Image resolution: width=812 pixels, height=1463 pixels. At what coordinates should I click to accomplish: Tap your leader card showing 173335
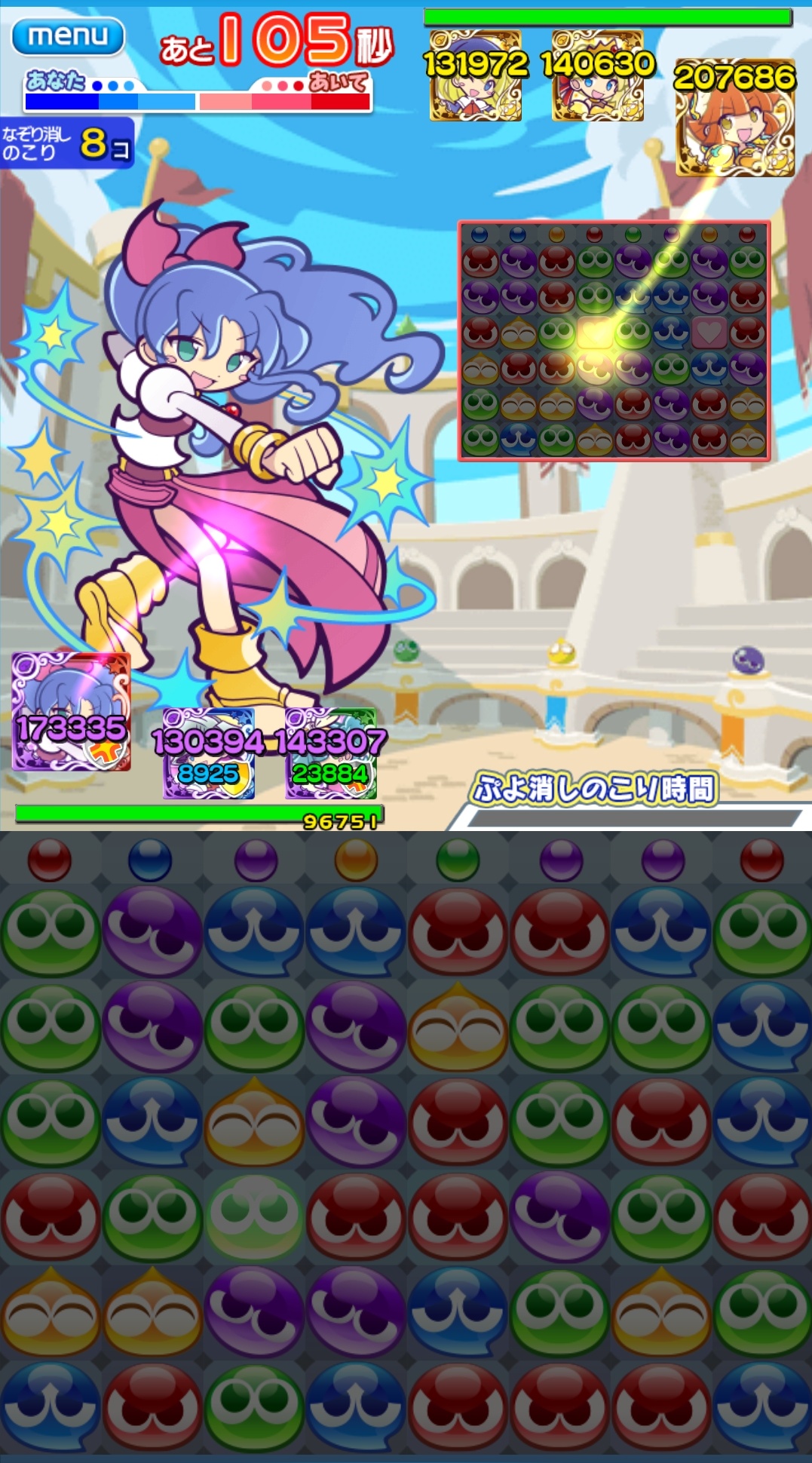click(71, 711)
